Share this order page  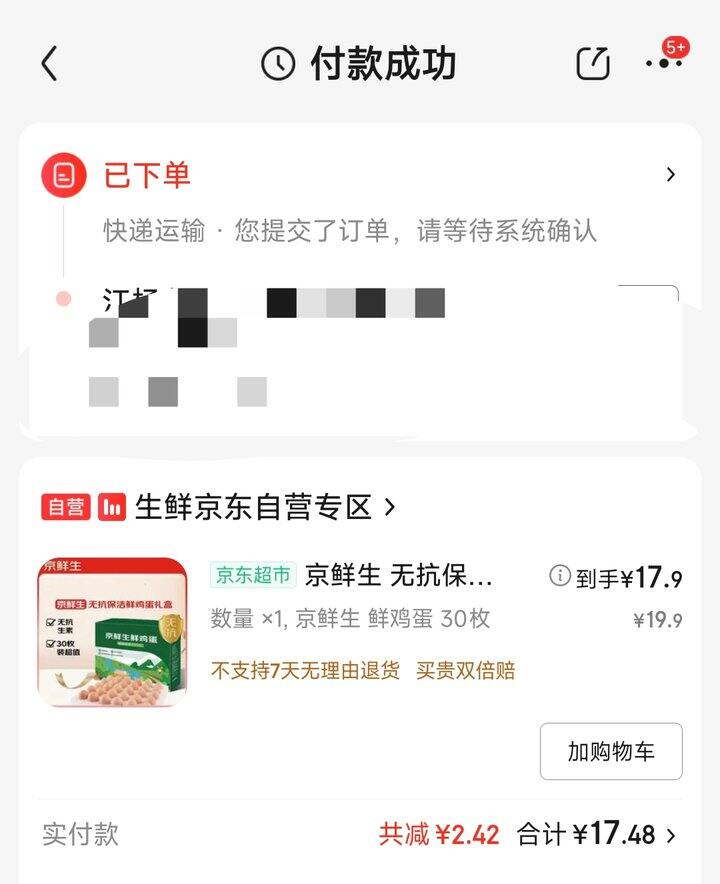click(593, 64)
